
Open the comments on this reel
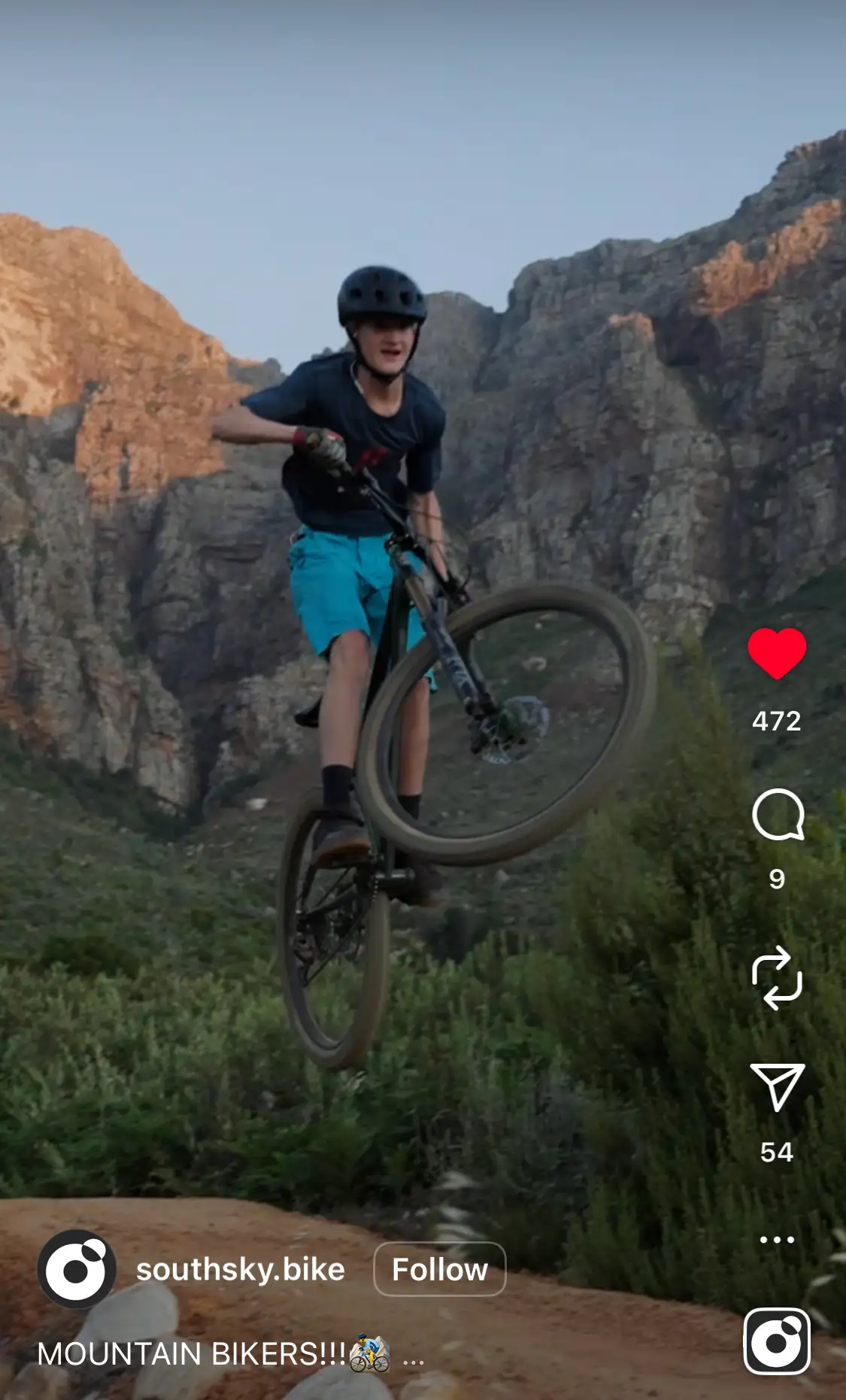[778, 815]
